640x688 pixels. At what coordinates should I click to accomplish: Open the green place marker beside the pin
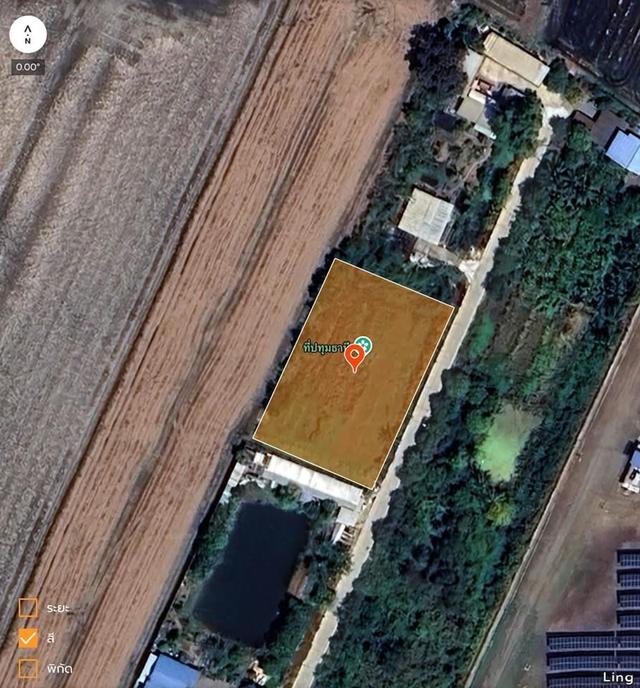point(363,345)
